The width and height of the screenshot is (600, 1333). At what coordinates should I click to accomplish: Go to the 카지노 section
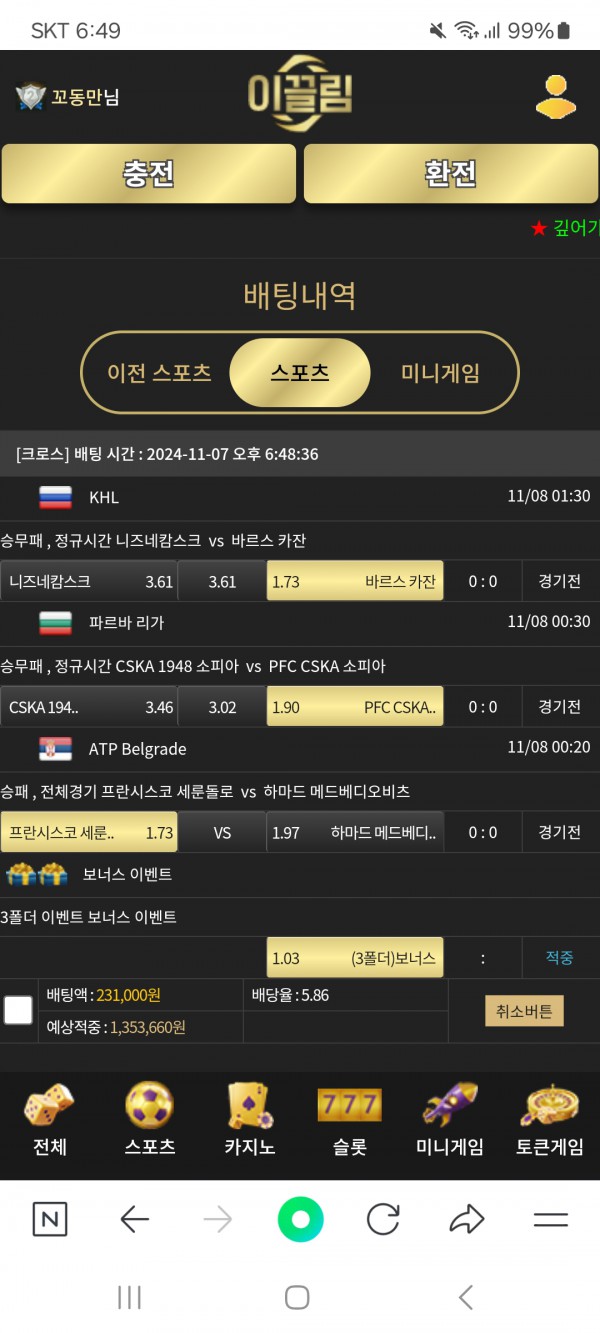[249, 1120]
